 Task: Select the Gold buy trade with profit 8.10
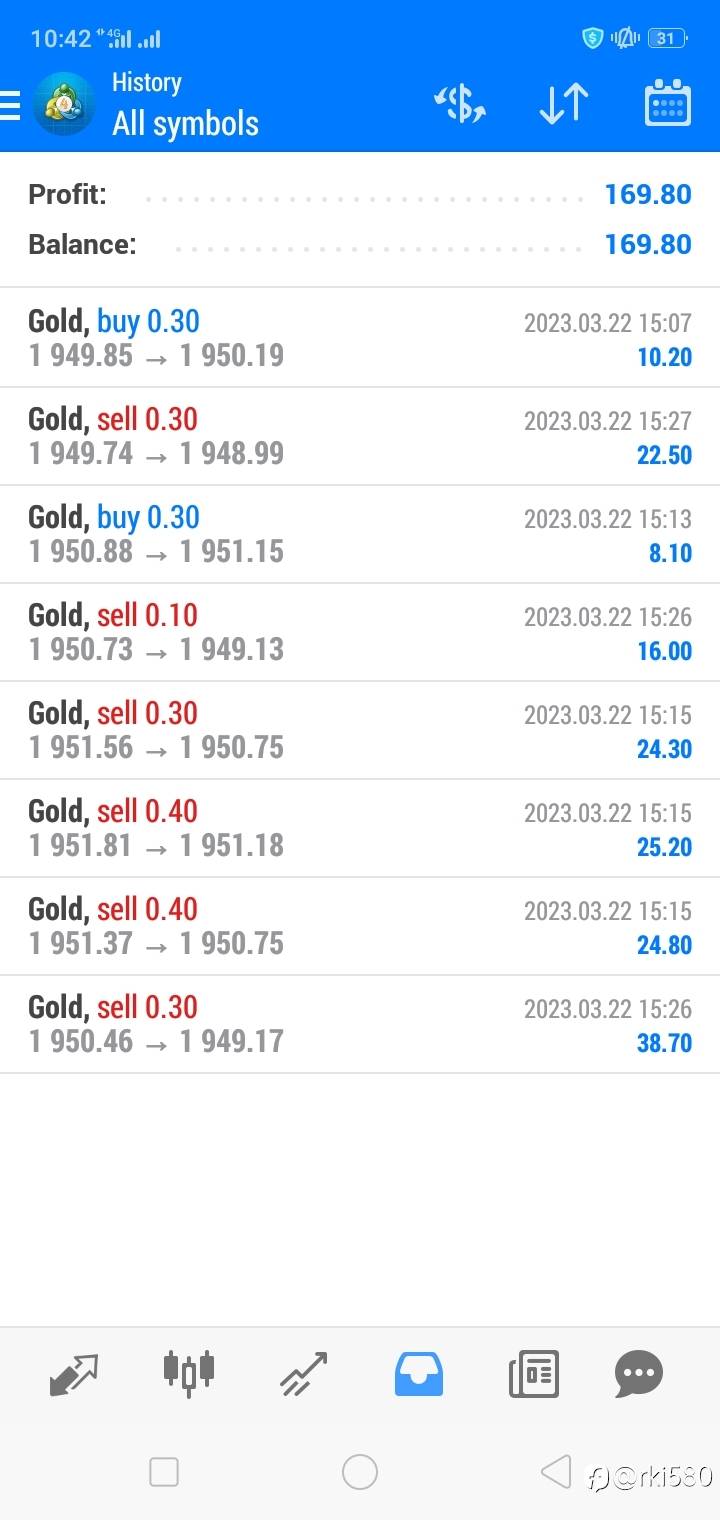pyautogui.click(x=360, y=534)
